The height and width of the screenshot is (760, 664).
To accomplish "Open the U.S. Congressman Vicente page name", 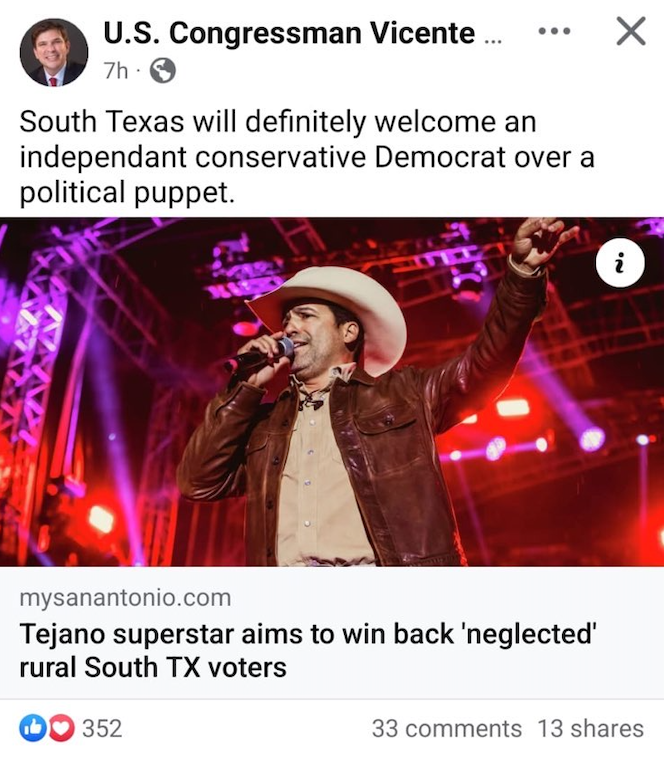I will click(289, 33).
